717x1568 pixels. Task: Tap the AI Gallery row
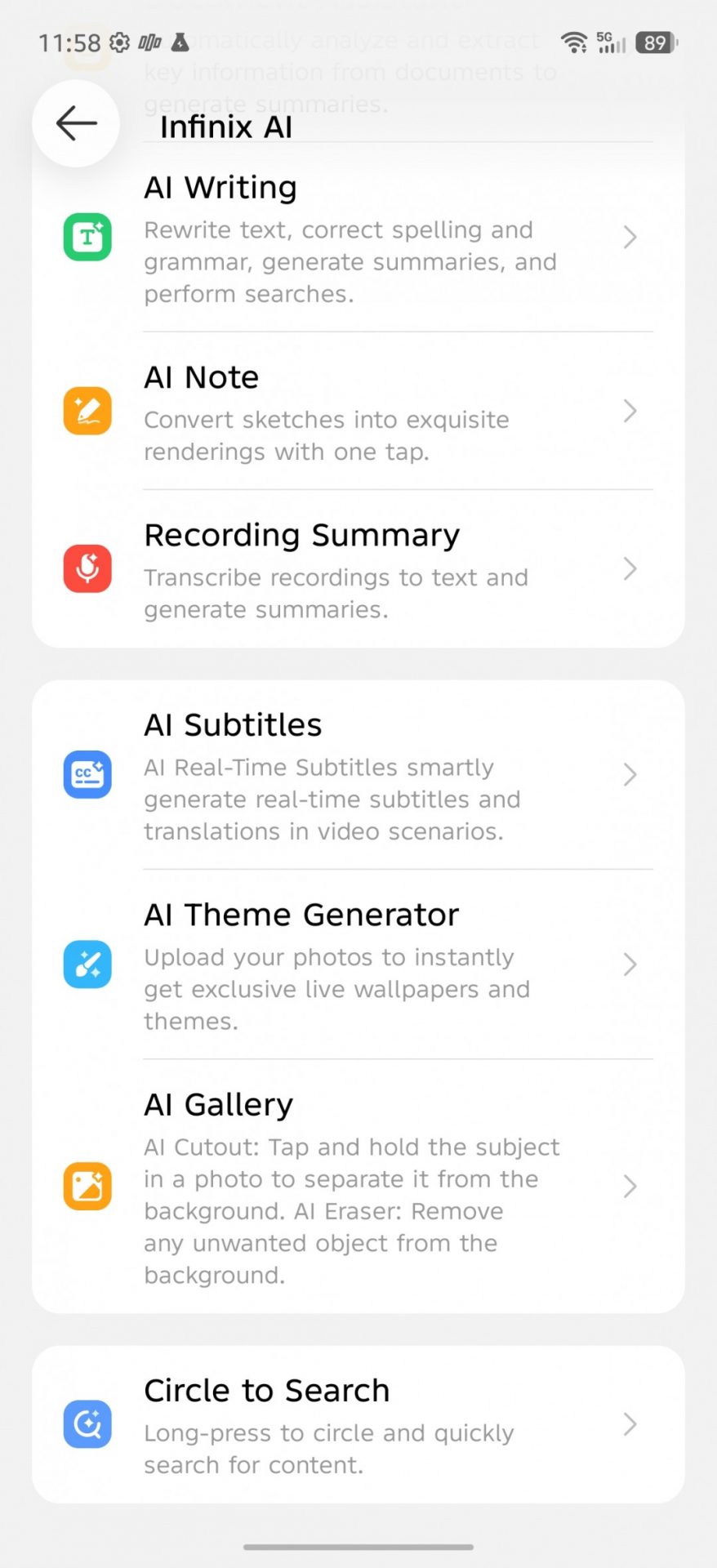358,1187
